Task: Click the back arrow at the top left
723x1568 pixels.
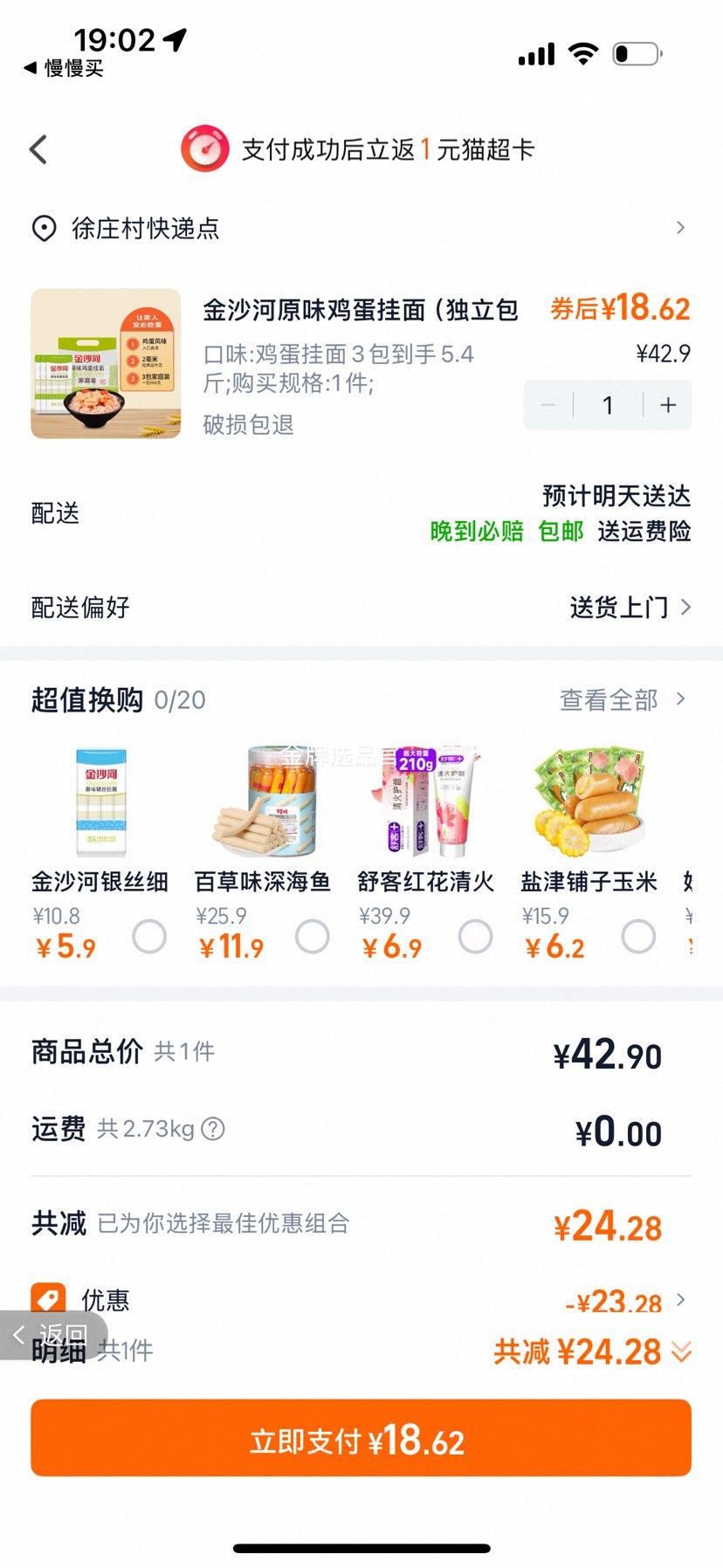Action: 37,149
